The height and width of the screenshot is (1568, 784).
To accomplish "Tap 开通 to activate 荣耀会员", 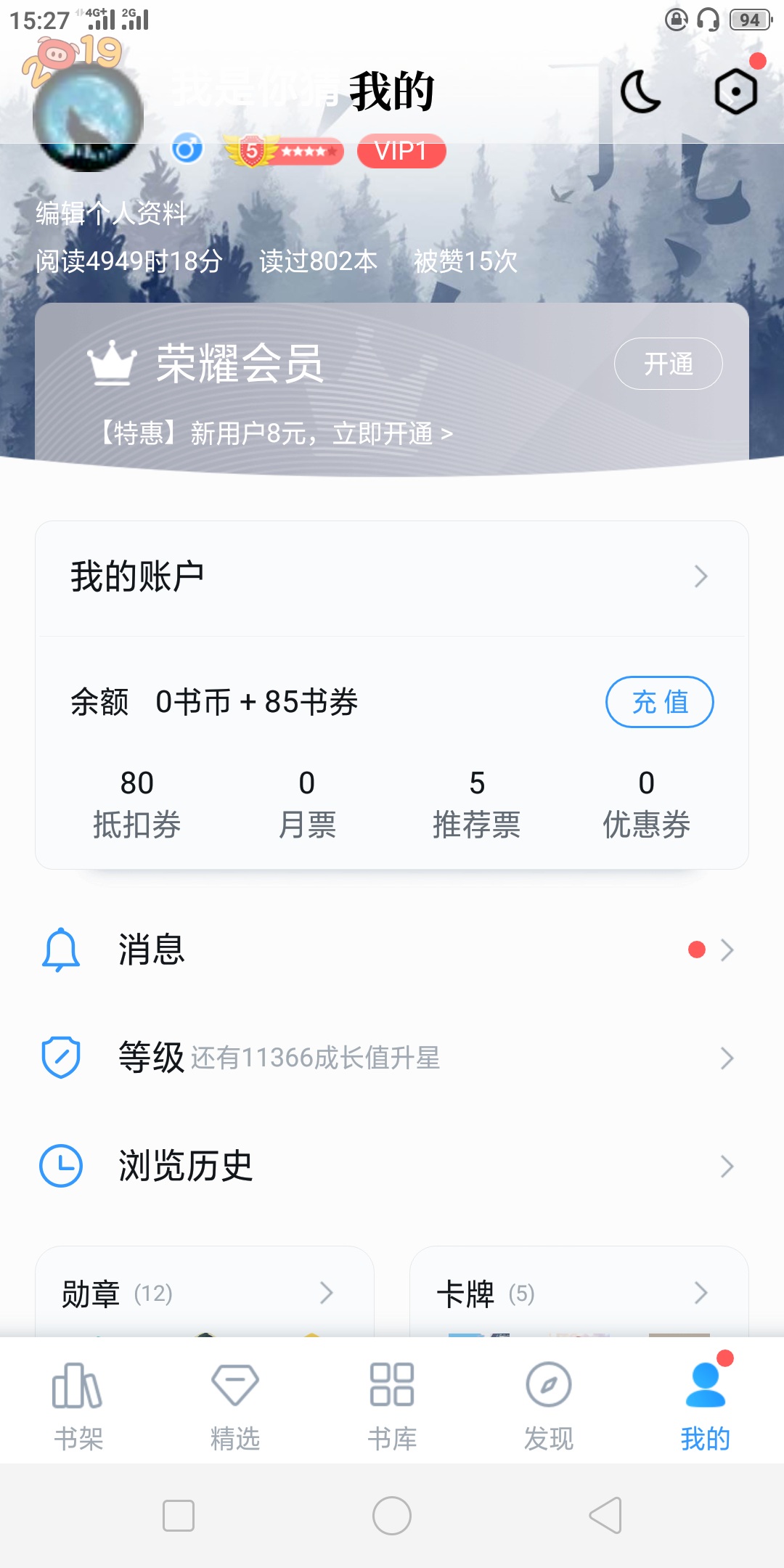I will [668, 364].
